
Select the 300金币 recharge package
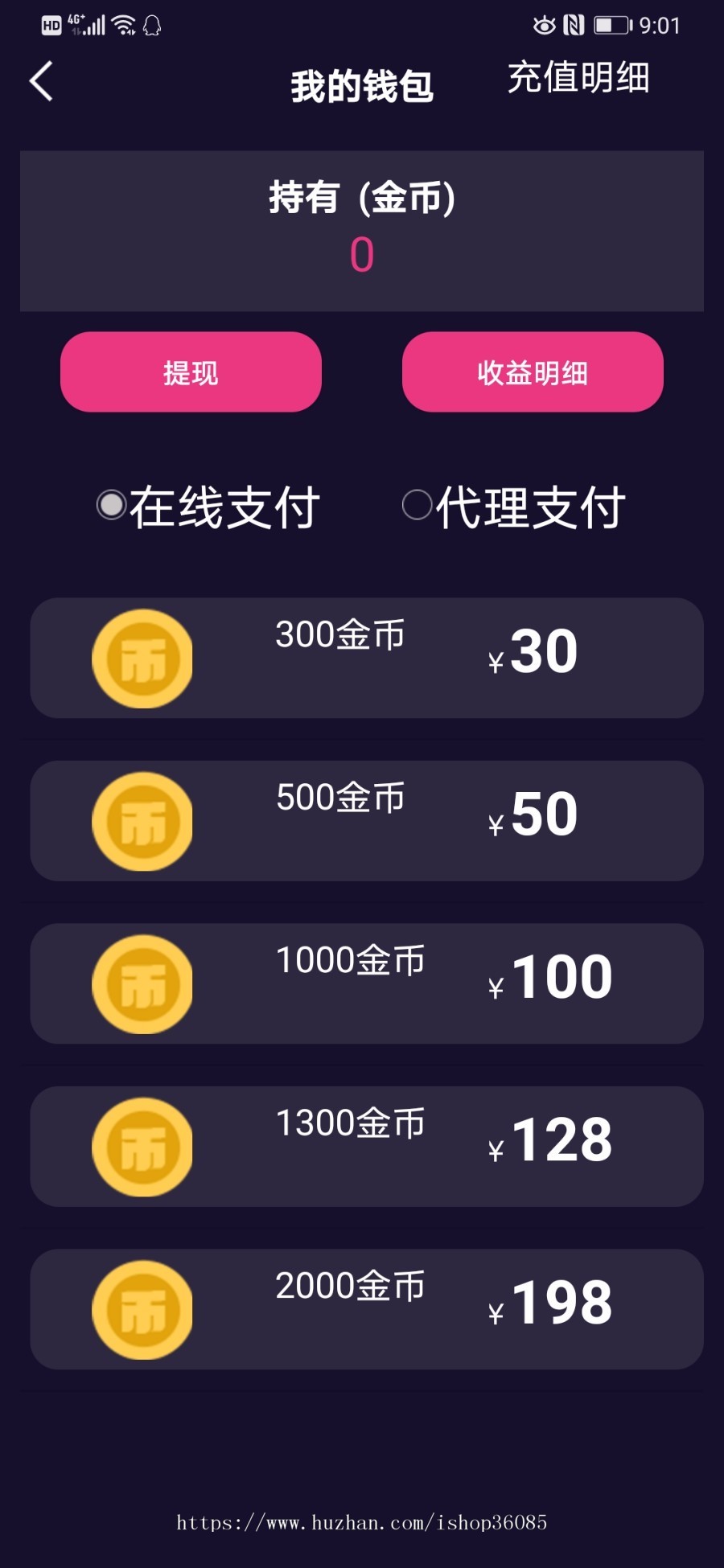click(362, 658)
